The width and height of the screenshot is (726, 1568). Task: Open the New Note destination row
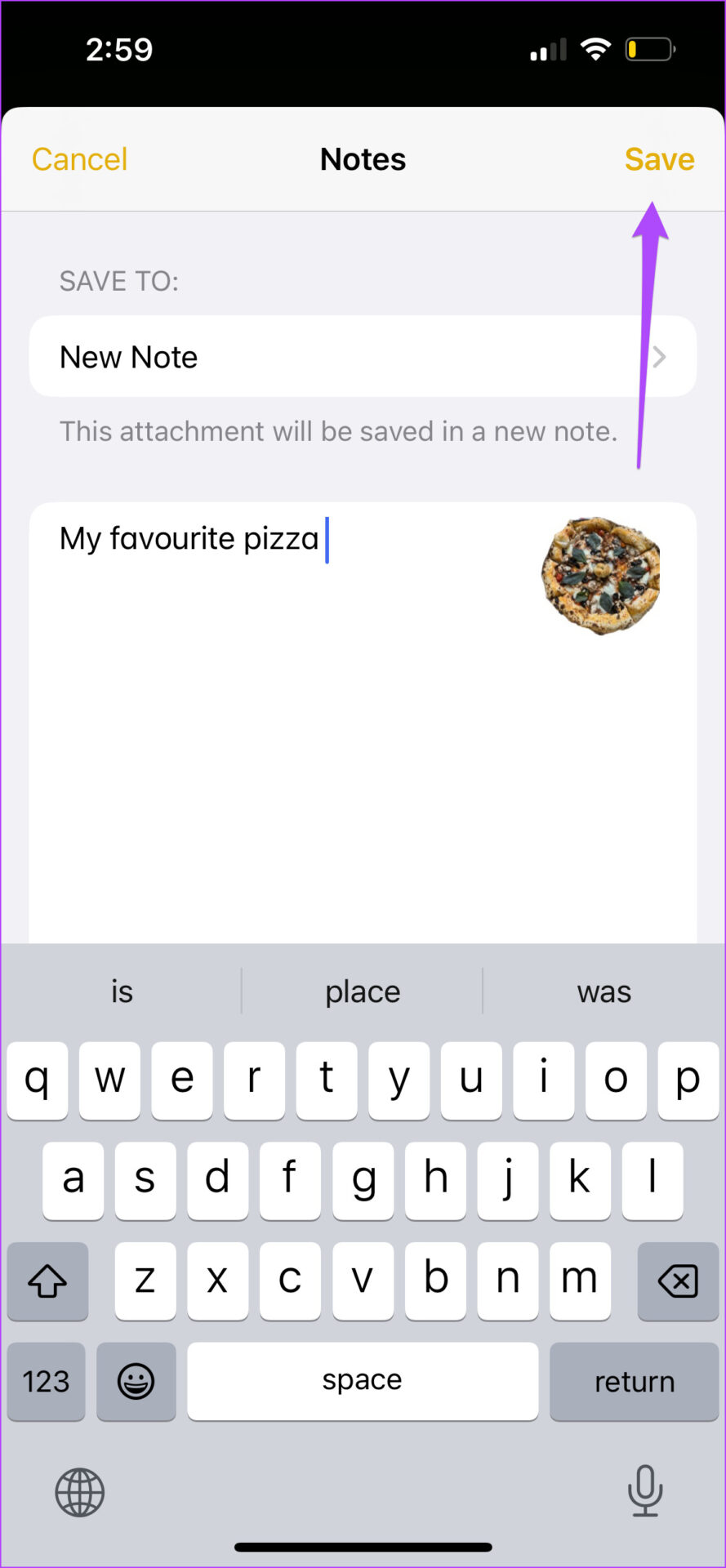(363, 357)
